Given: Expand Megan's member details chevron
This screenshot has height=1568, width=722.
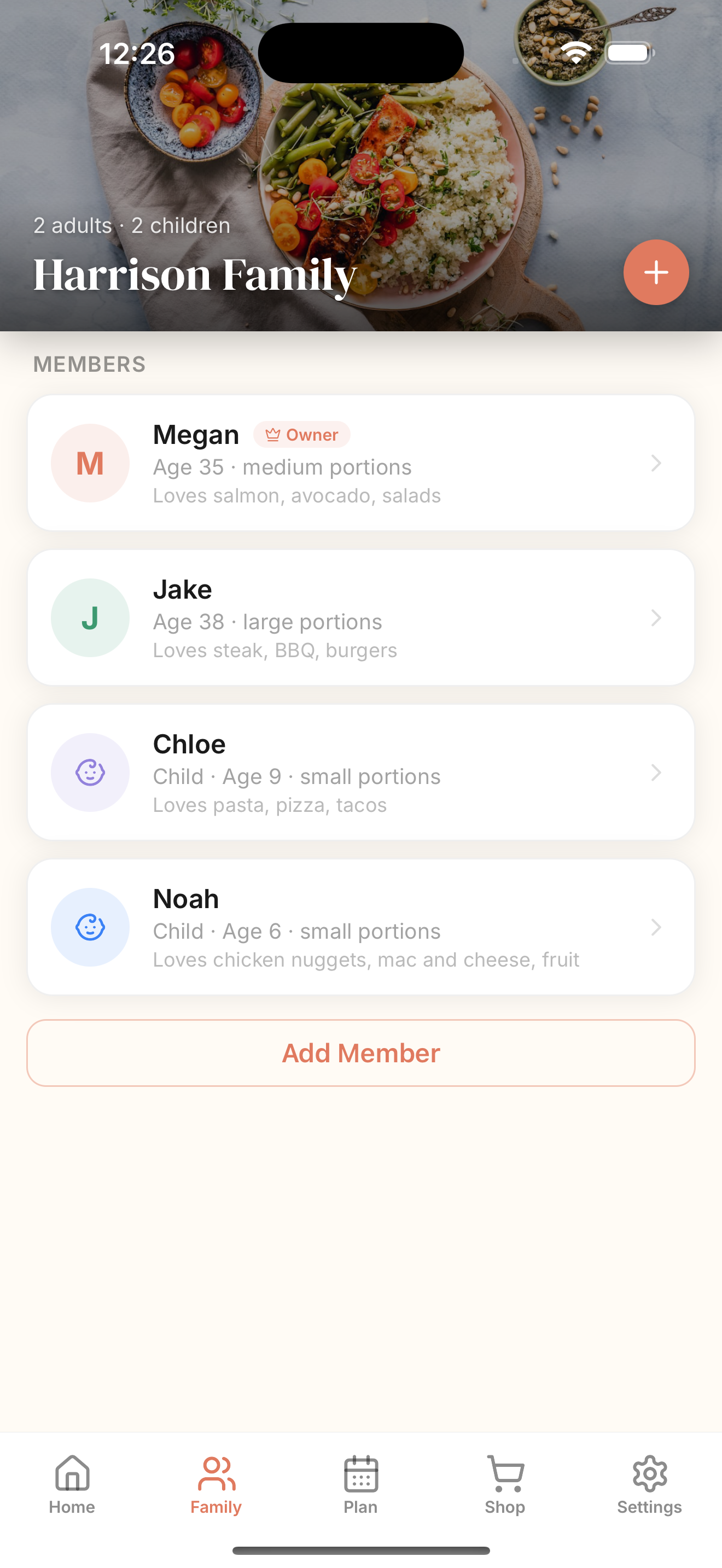Looking at the screenshot, I should click(656, 463).
